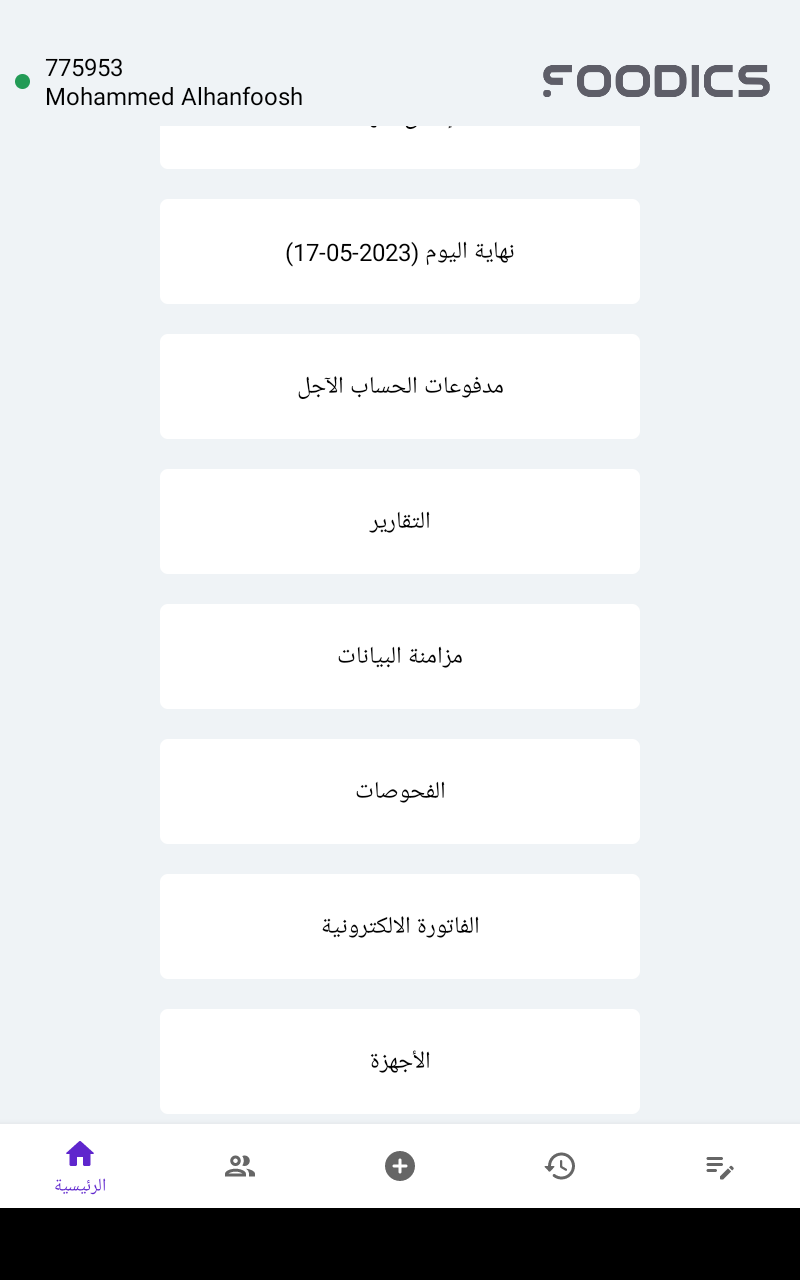Open الأجهزة devices

[x=400, y=1061]
